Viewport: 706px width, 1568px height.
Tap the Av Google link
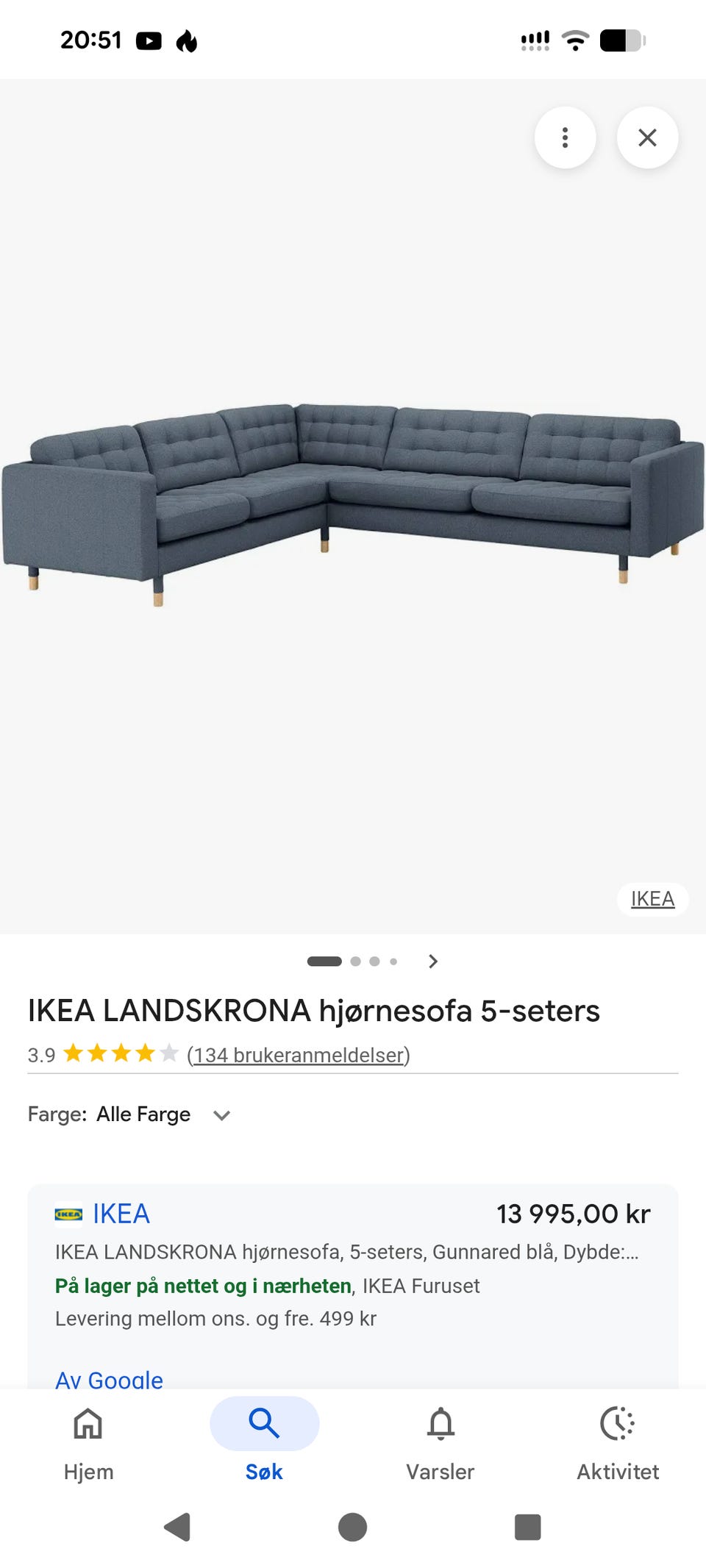click(x=109, y=1379)
